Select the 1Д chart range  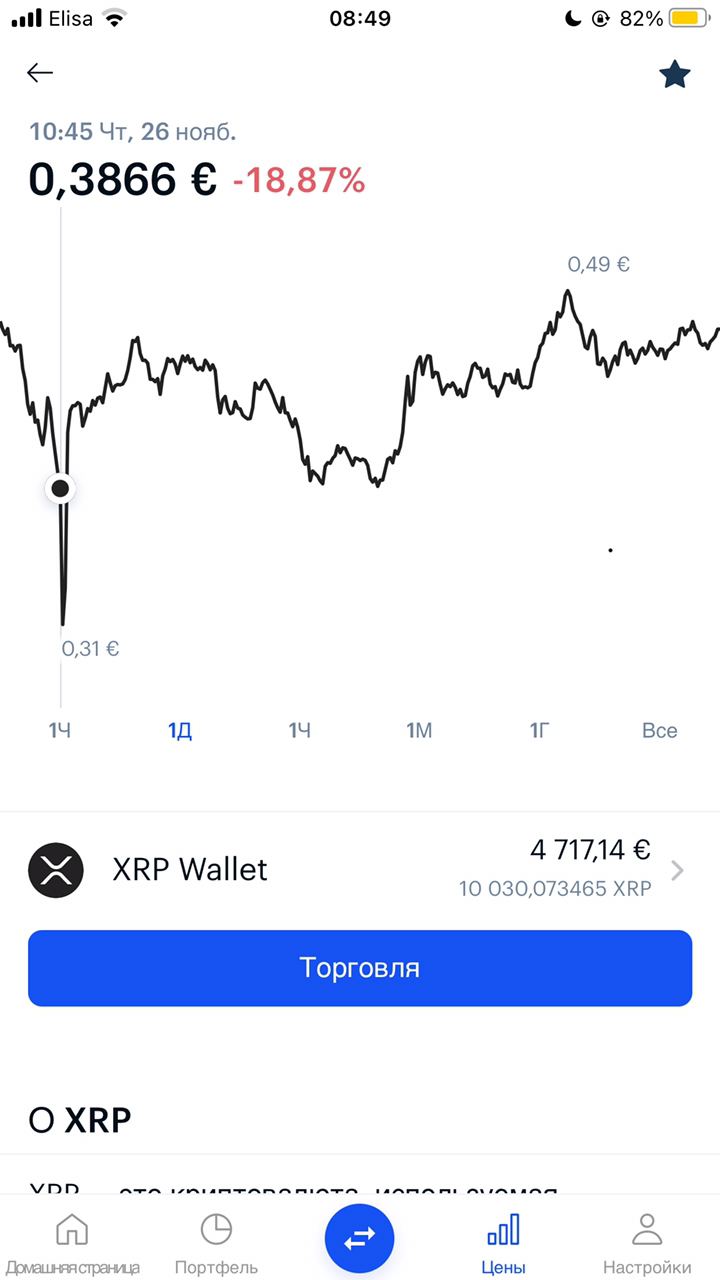point(180,731)
